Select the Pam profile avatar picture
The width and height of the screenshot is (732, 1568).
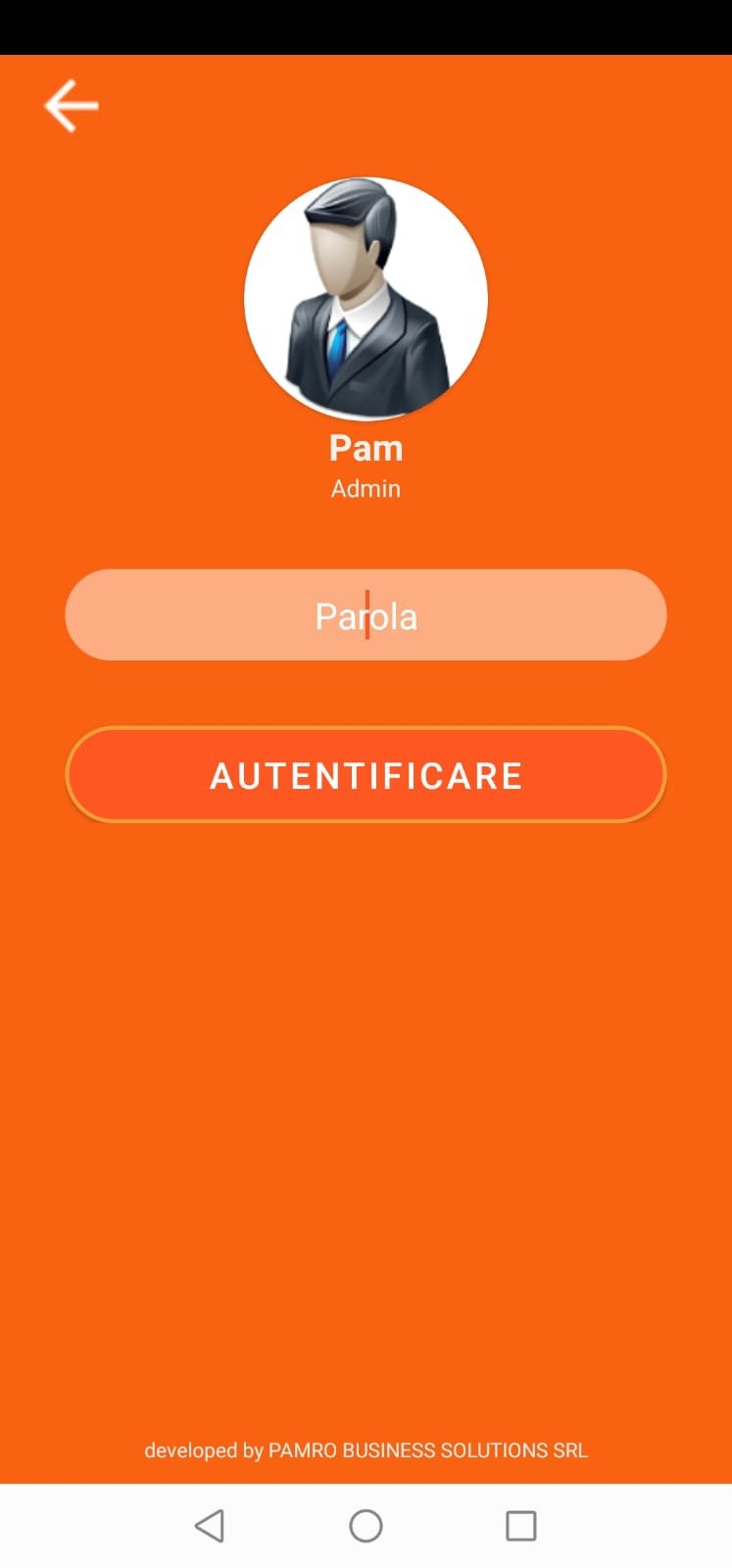[x=366, y=298]
